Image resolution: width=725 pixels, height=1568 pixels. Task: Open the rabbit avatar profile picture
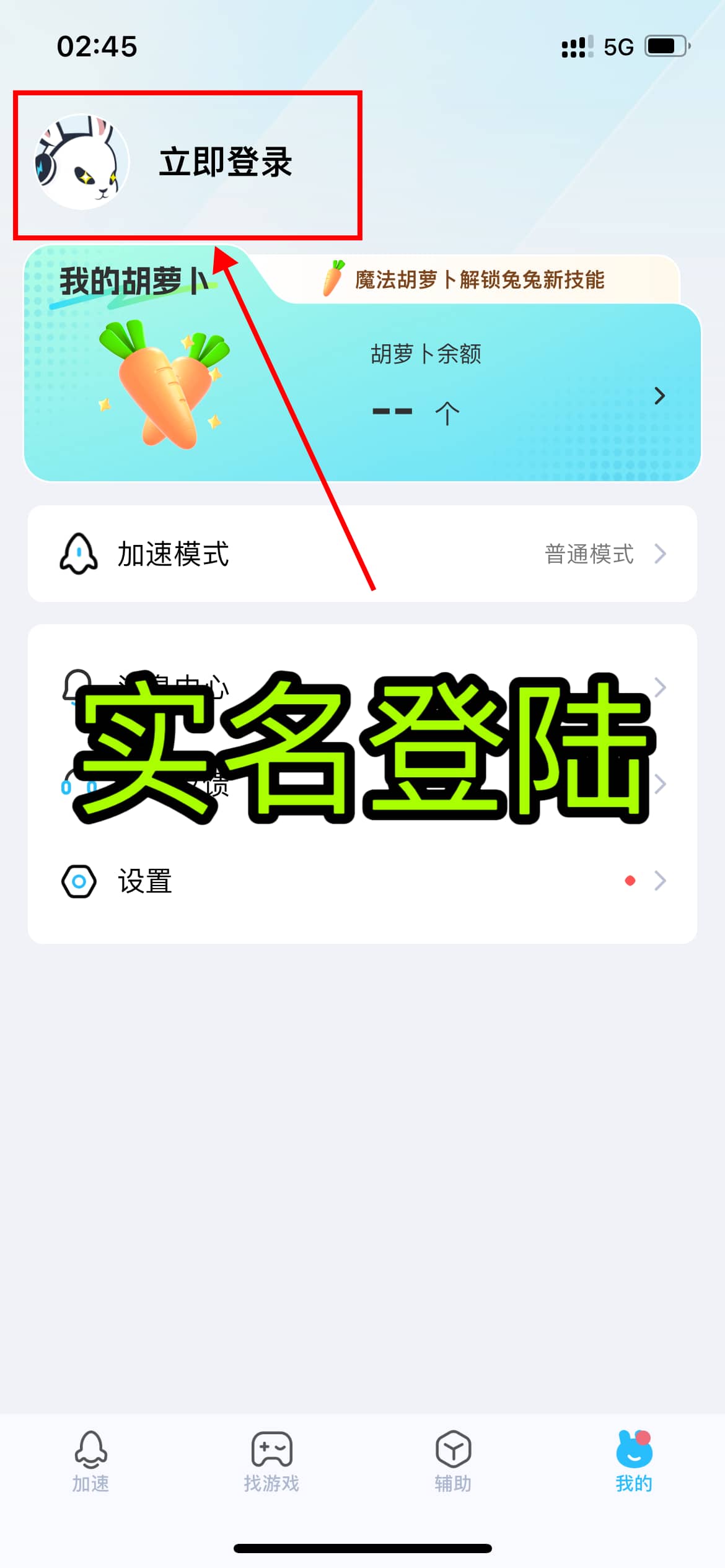[82, 162]
